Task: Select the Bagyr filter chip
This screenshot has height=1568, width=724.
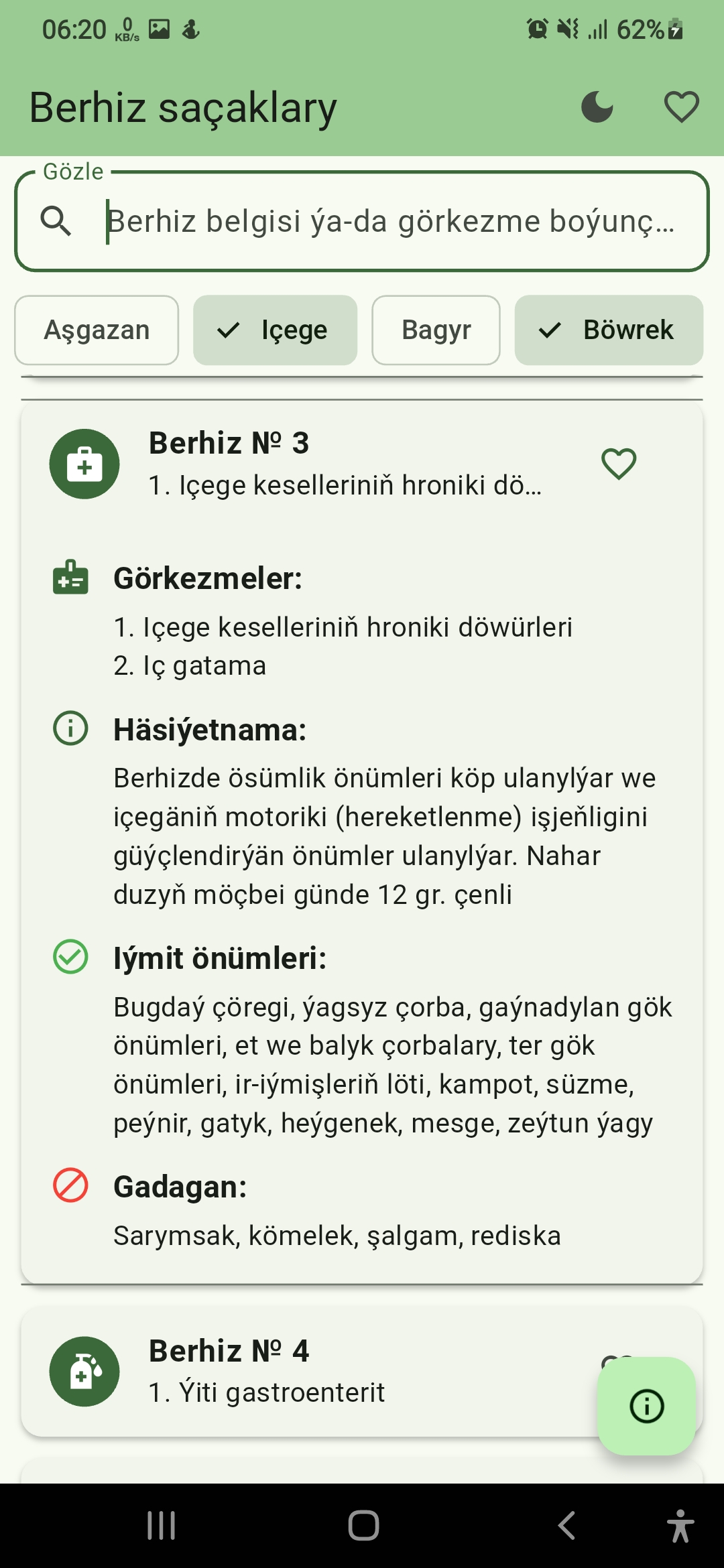Action: coord(435,329)
